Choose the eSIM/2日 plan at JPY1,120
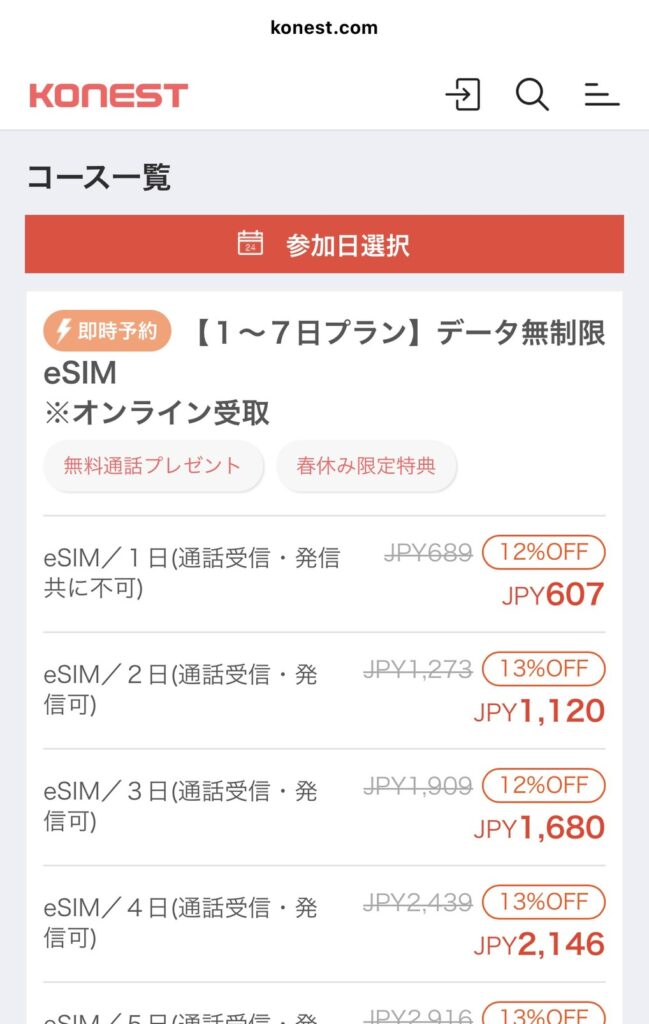 point(324,691)
